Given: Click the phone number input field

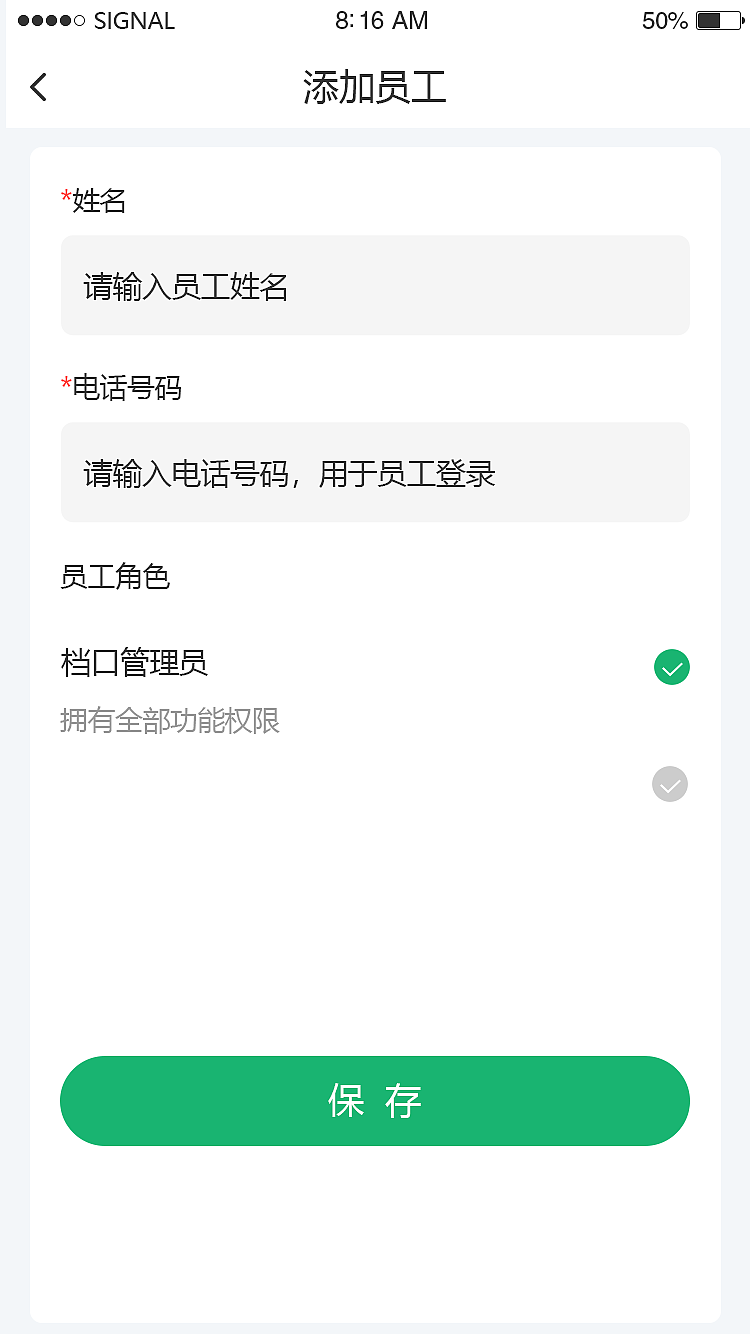Looking at the screenshot, I should pyautogui.click(x=375, y=472).
